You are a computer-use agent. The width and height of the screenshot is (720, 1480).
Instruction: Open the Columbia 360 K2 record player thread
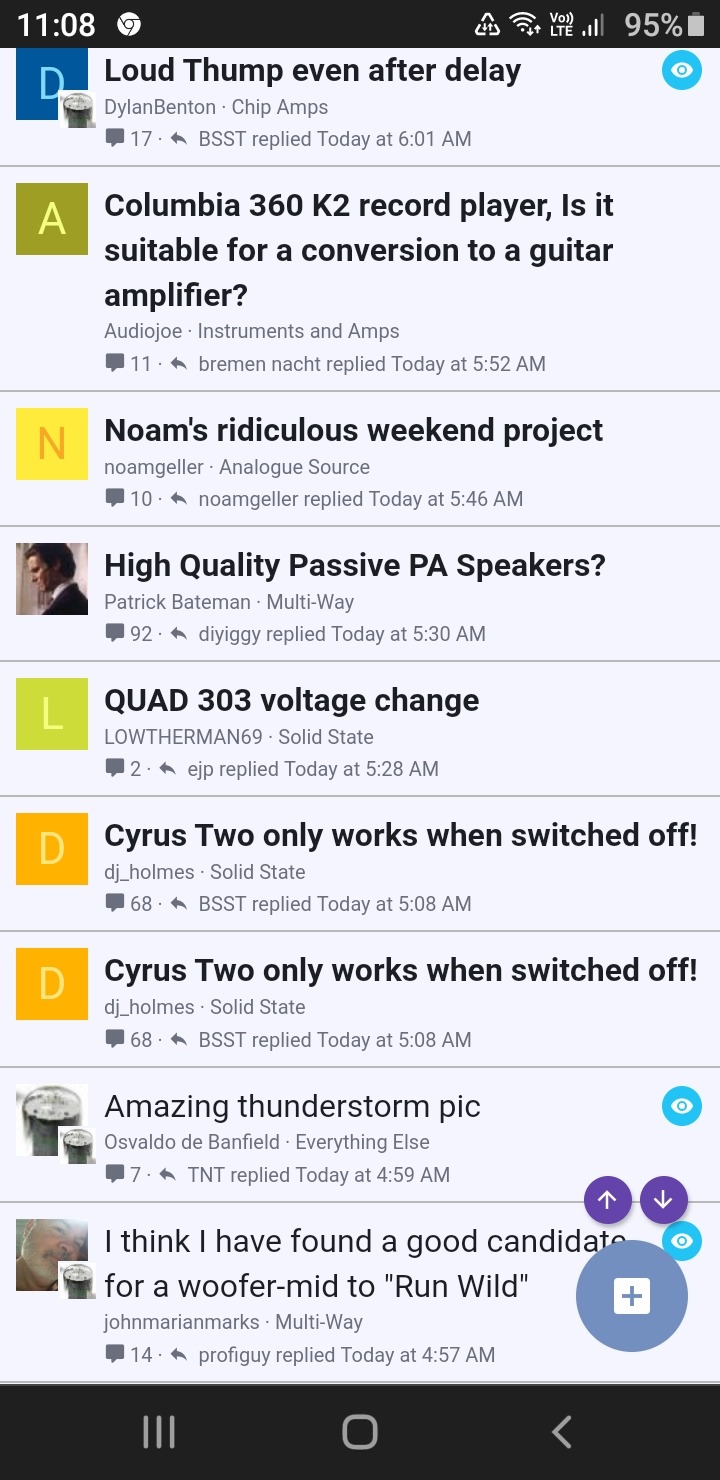359,250
